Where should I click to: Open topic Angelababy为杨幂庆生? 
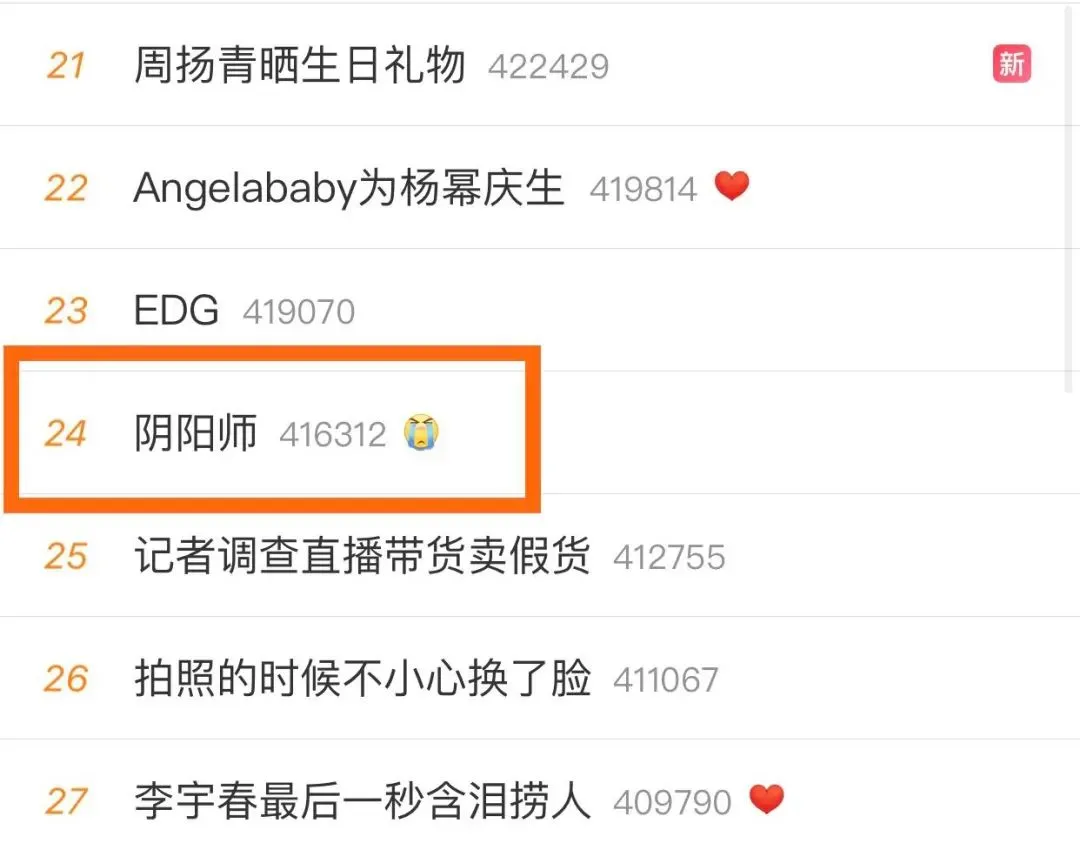pos(348,189)
